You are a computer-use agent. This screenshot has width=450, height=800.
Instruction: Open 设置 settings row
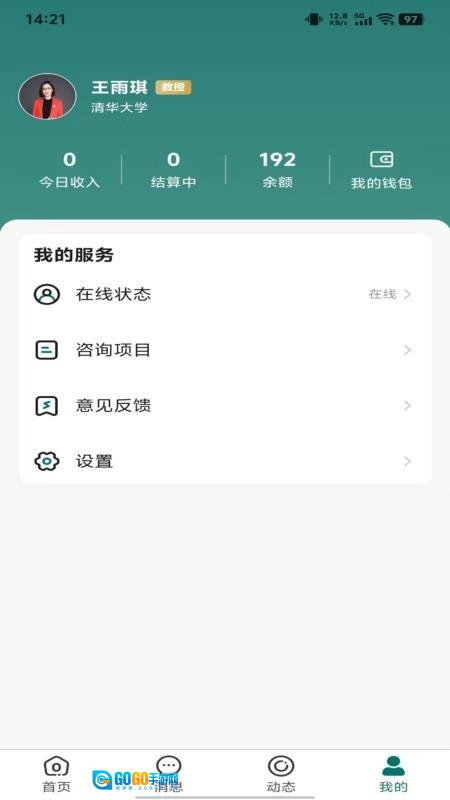coord(225,461)
